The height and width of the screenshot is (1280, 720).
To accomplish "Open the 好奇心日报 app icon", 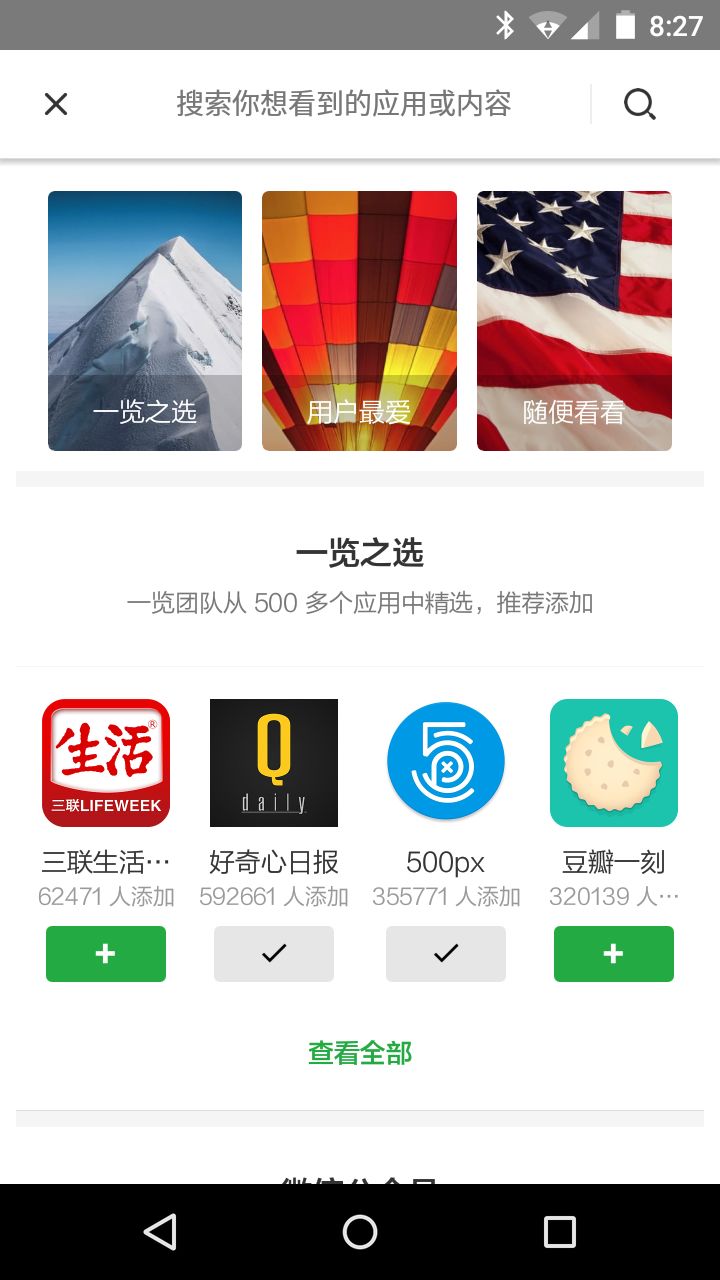I will click(x=274, y=763).
